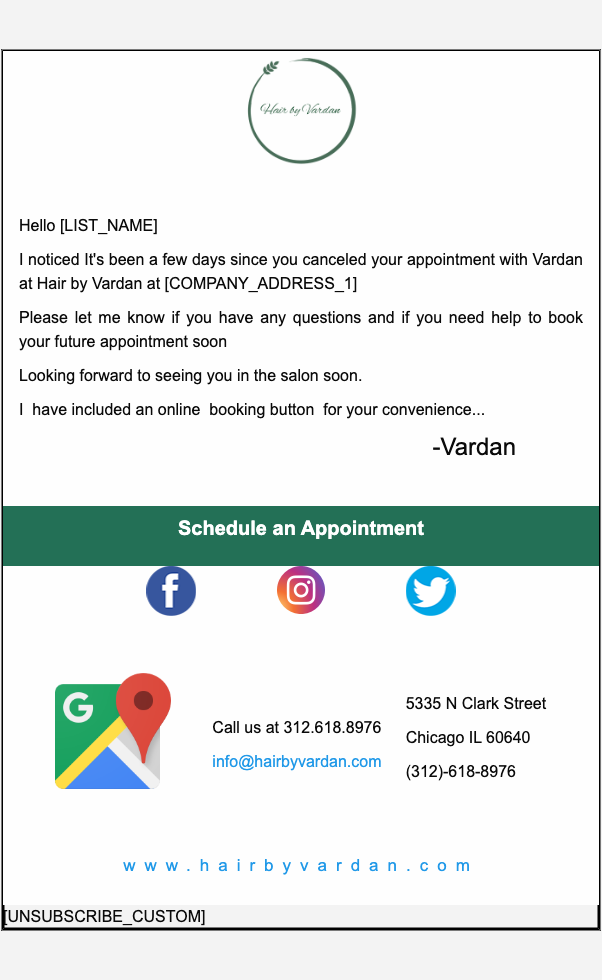Email info@hairbyvardan.com
602x980 pixels.
coord(297,762)
